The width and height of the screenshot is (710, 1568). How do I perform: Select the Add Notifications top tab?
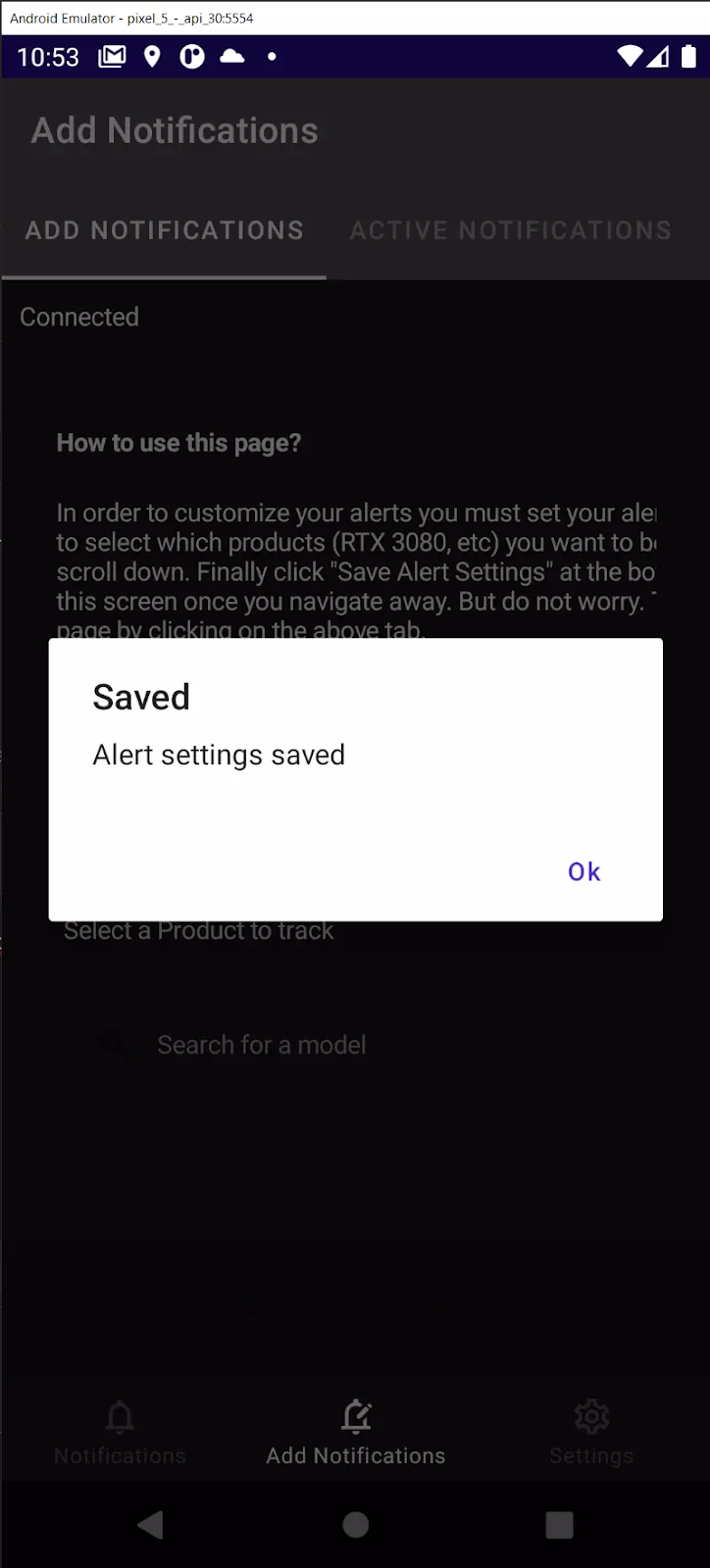[164, 230]
